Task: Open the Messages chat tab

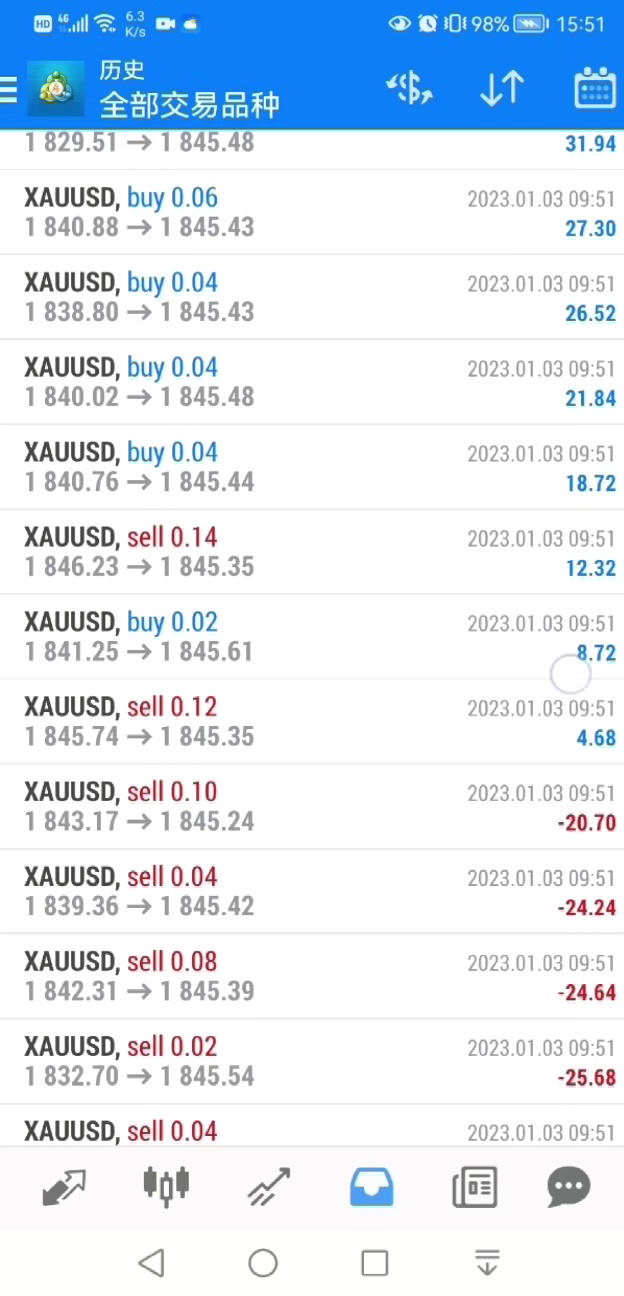Action: [x=569, y=1187]
